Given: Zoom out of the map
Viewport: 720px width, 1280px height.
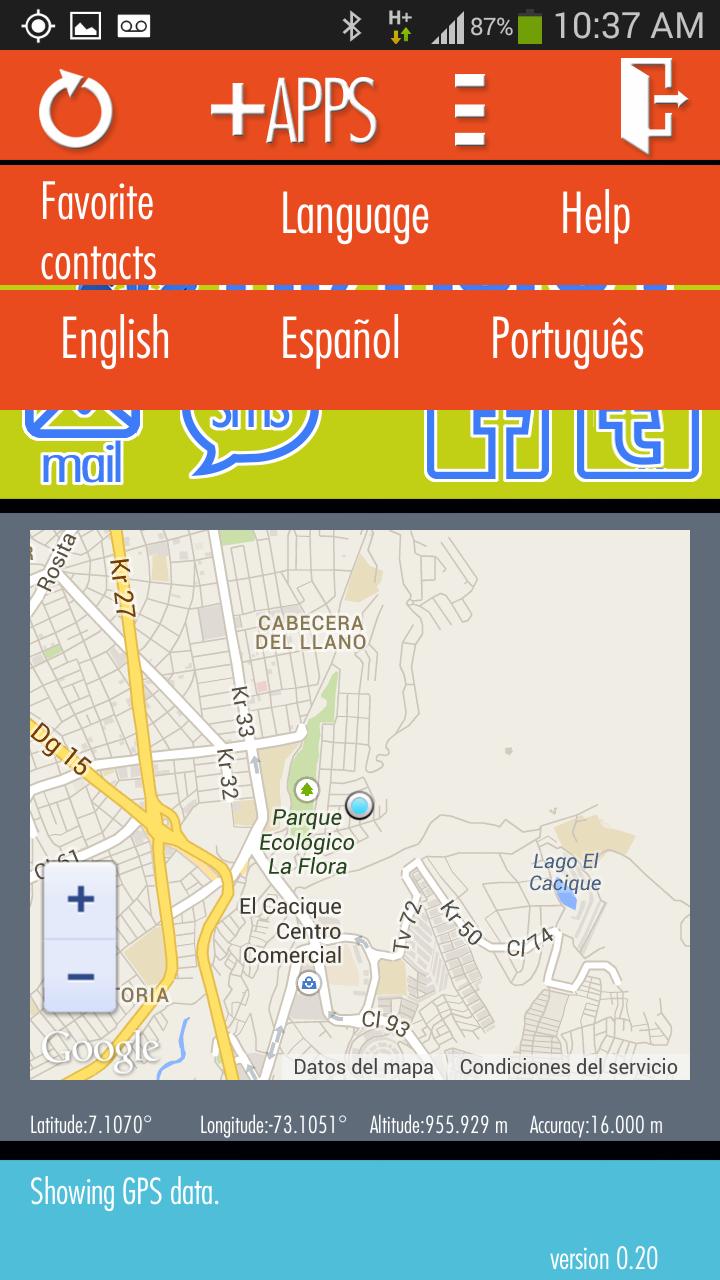Looking at the screenshot, I should 80,976.
